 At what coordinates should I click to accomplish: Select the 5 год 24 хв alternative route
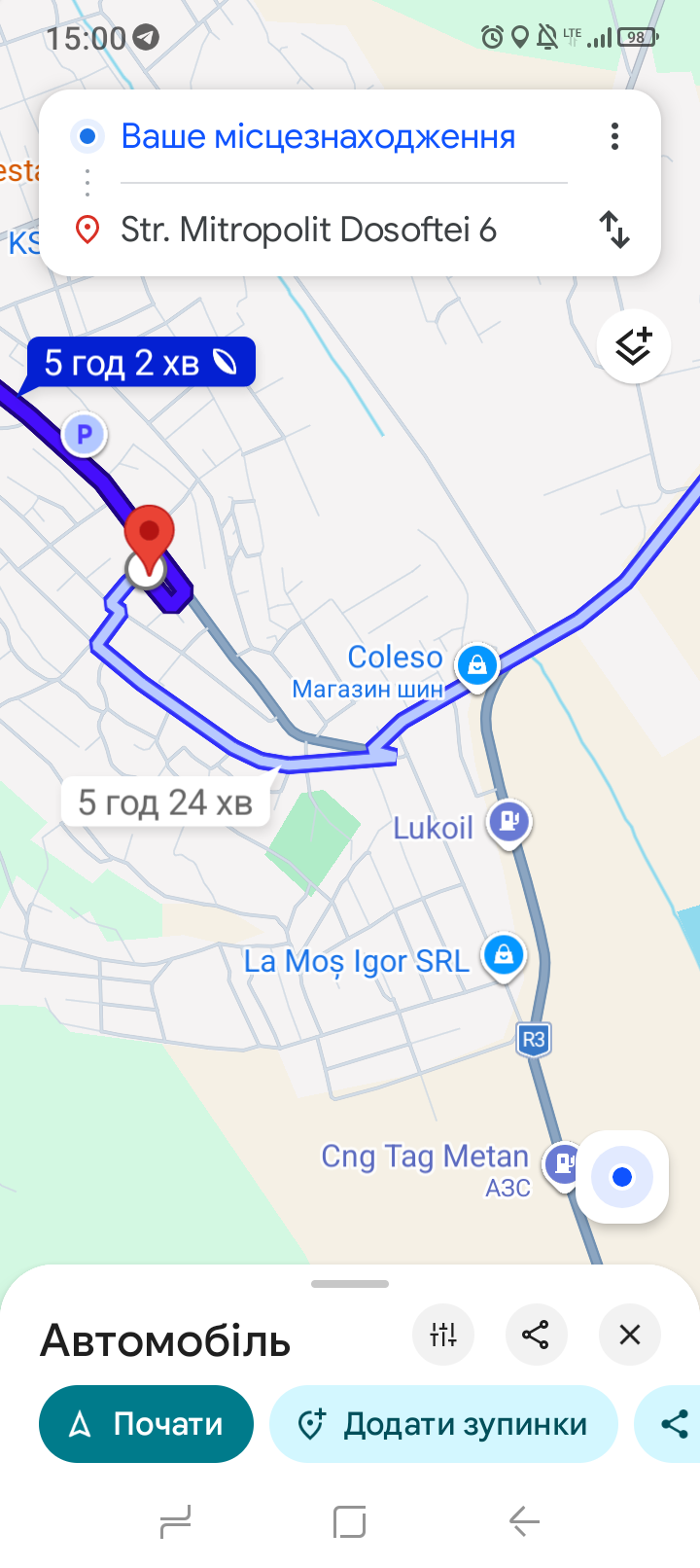click(165, 802)
